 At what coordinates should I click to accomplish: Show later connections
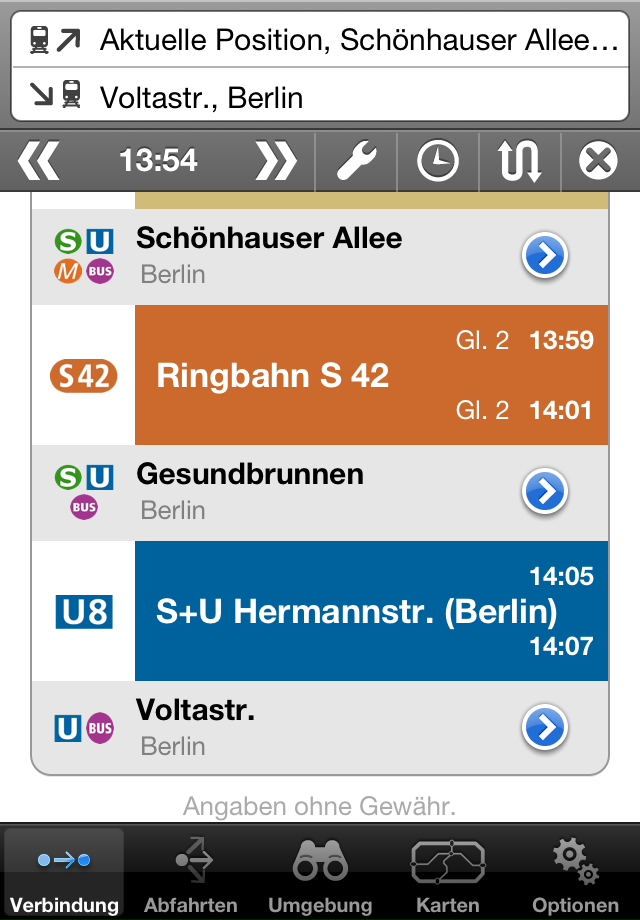275,160
